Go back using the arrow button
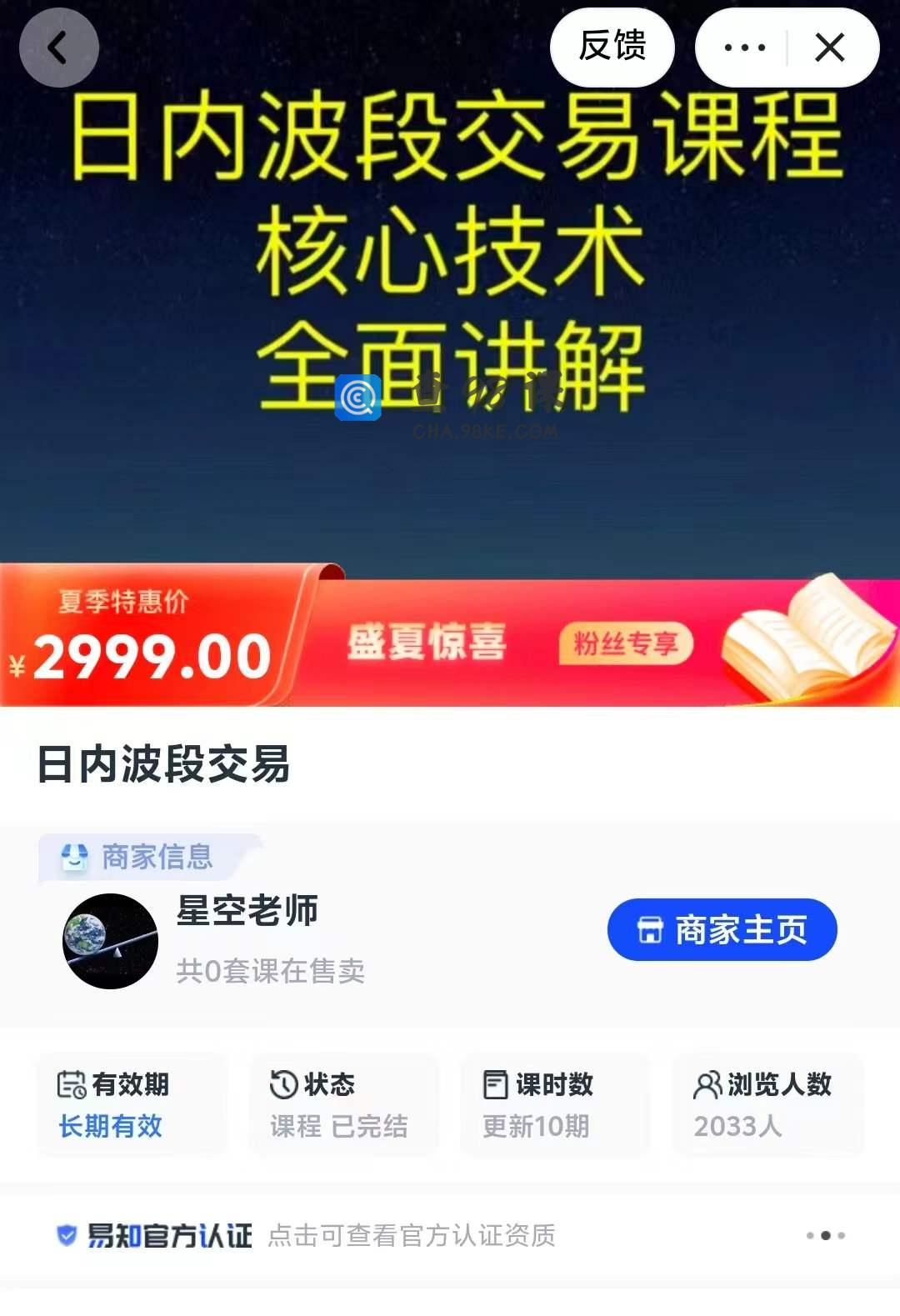 click(58, 48)
